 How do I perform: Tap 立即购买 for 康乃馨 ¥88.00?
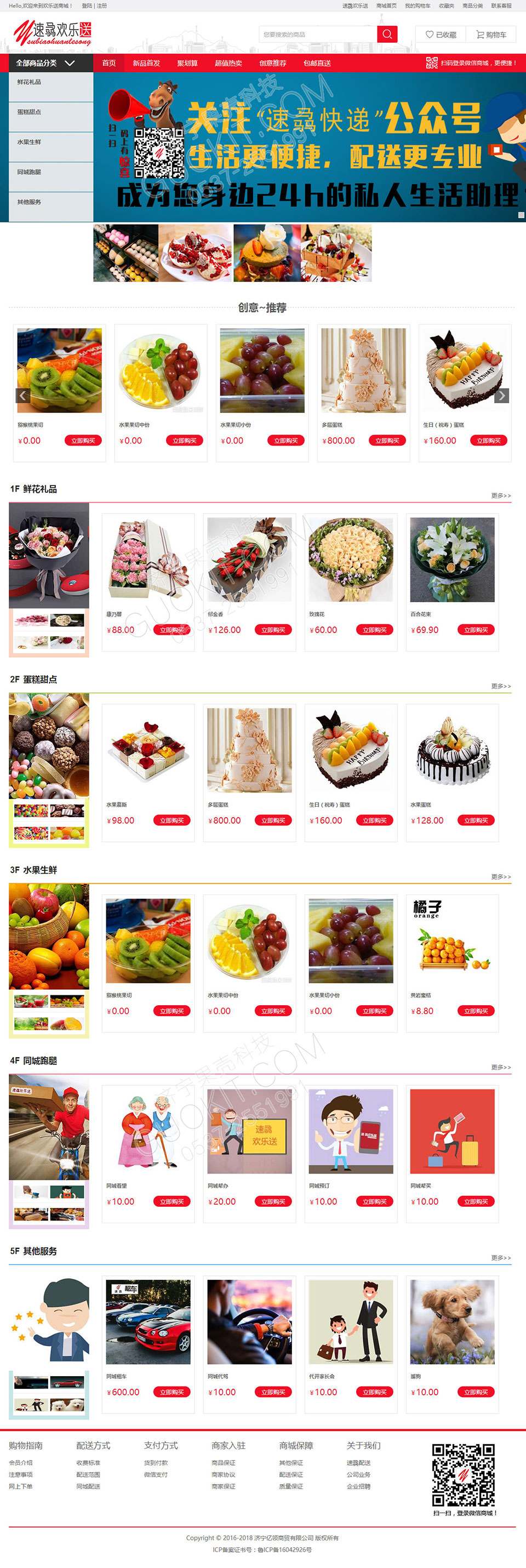coord(171,630)
